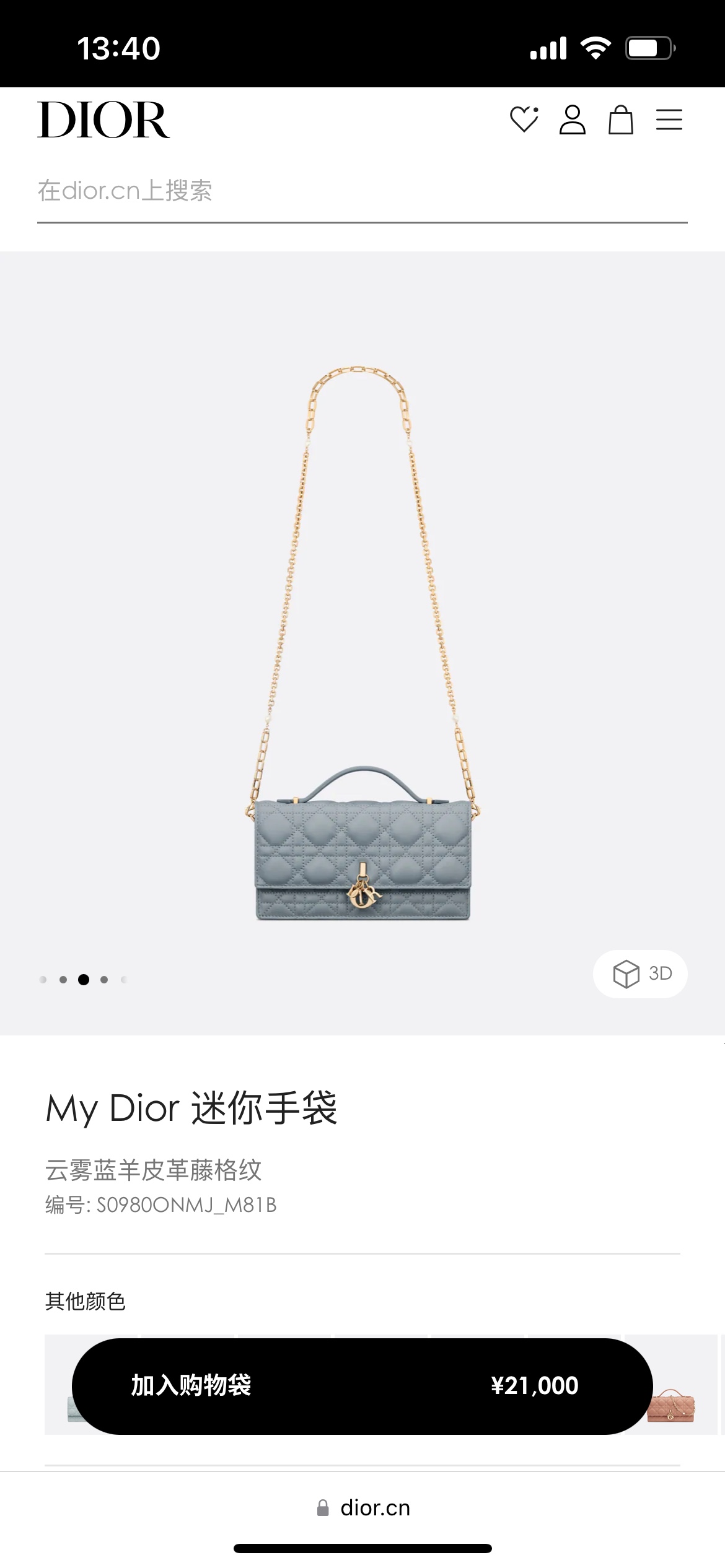Go to the DIOR logo home link
This screenshot has height=1568, width=725.
click(x=103, y=120)
